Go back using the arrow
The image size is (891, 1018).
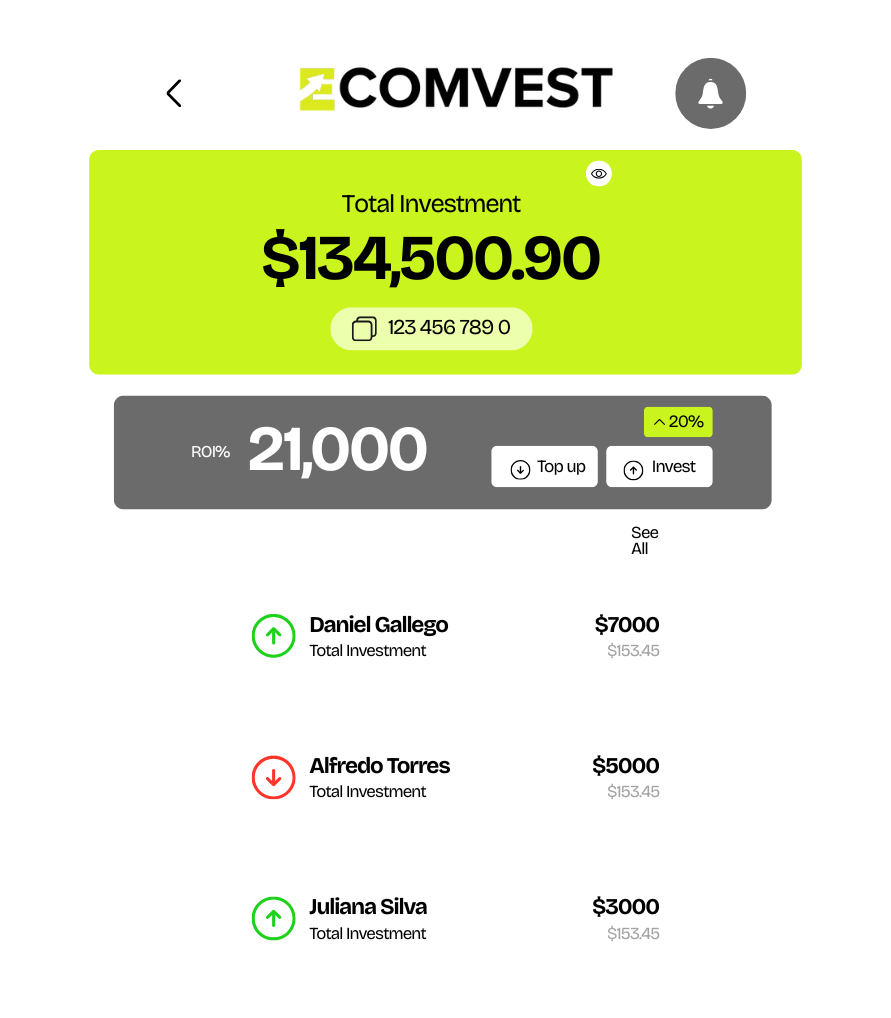click(174, 93)
